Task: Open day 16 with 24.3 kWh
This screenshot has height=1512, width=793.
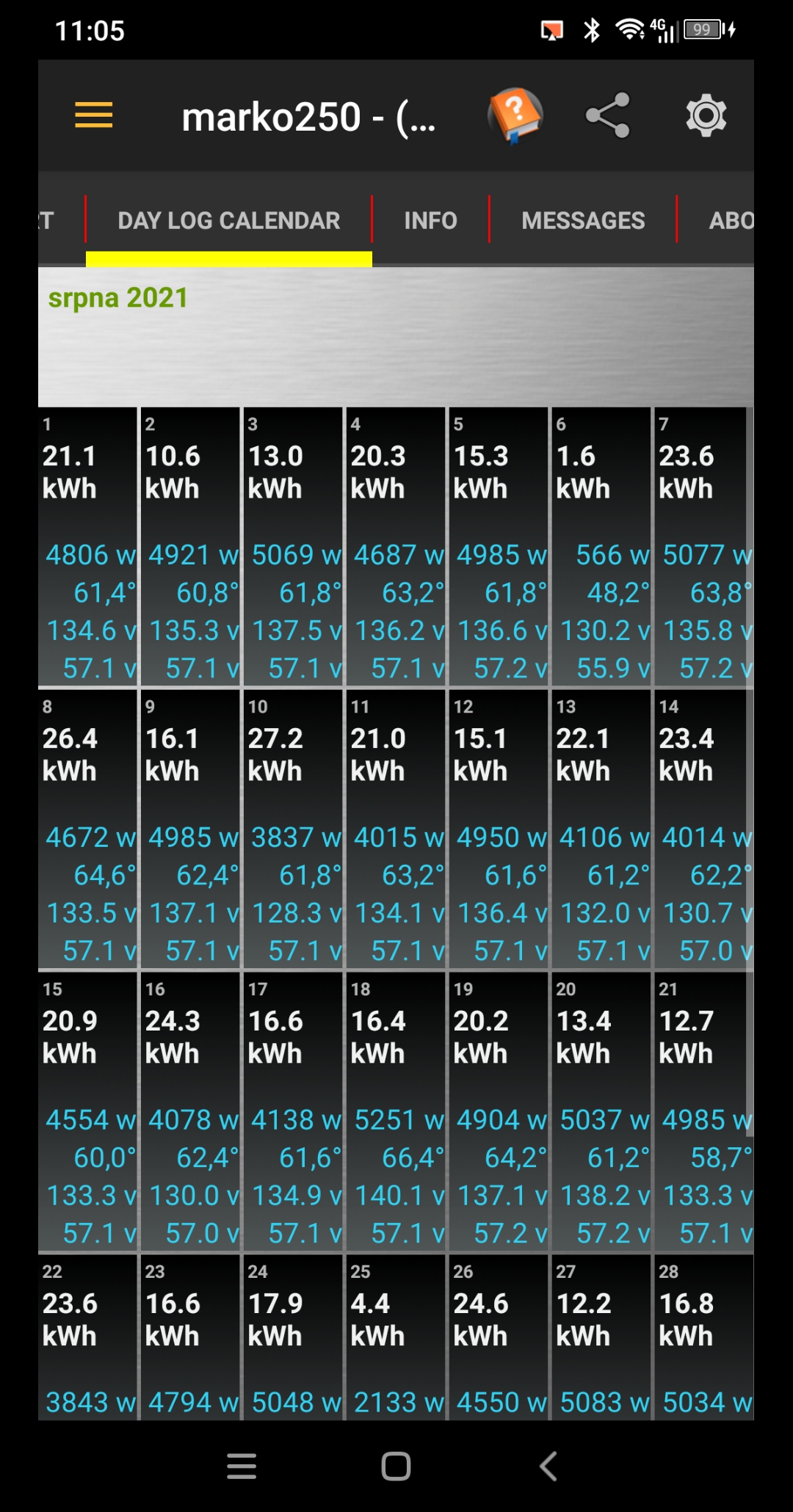Action: point(190,1112)
